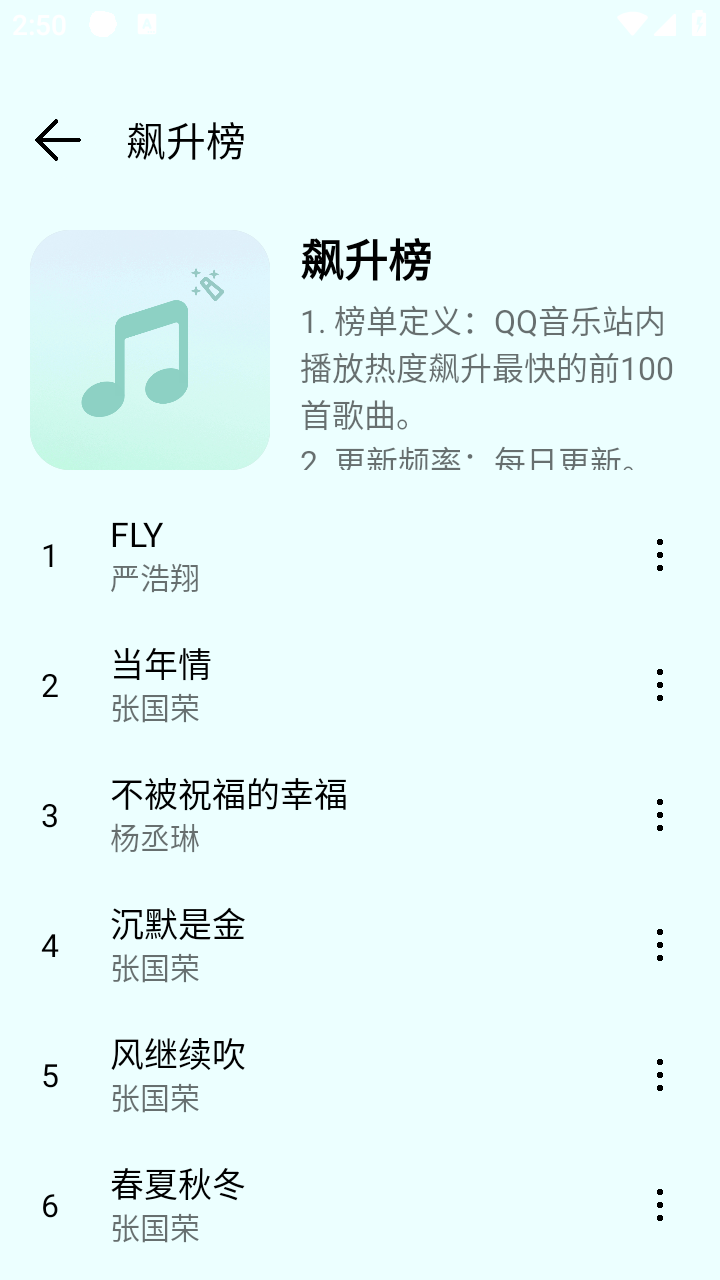Viewport: 720px width, 1280px height.
Task: Tap the chart description text about QQ音乐
Action: pos(487,368)
